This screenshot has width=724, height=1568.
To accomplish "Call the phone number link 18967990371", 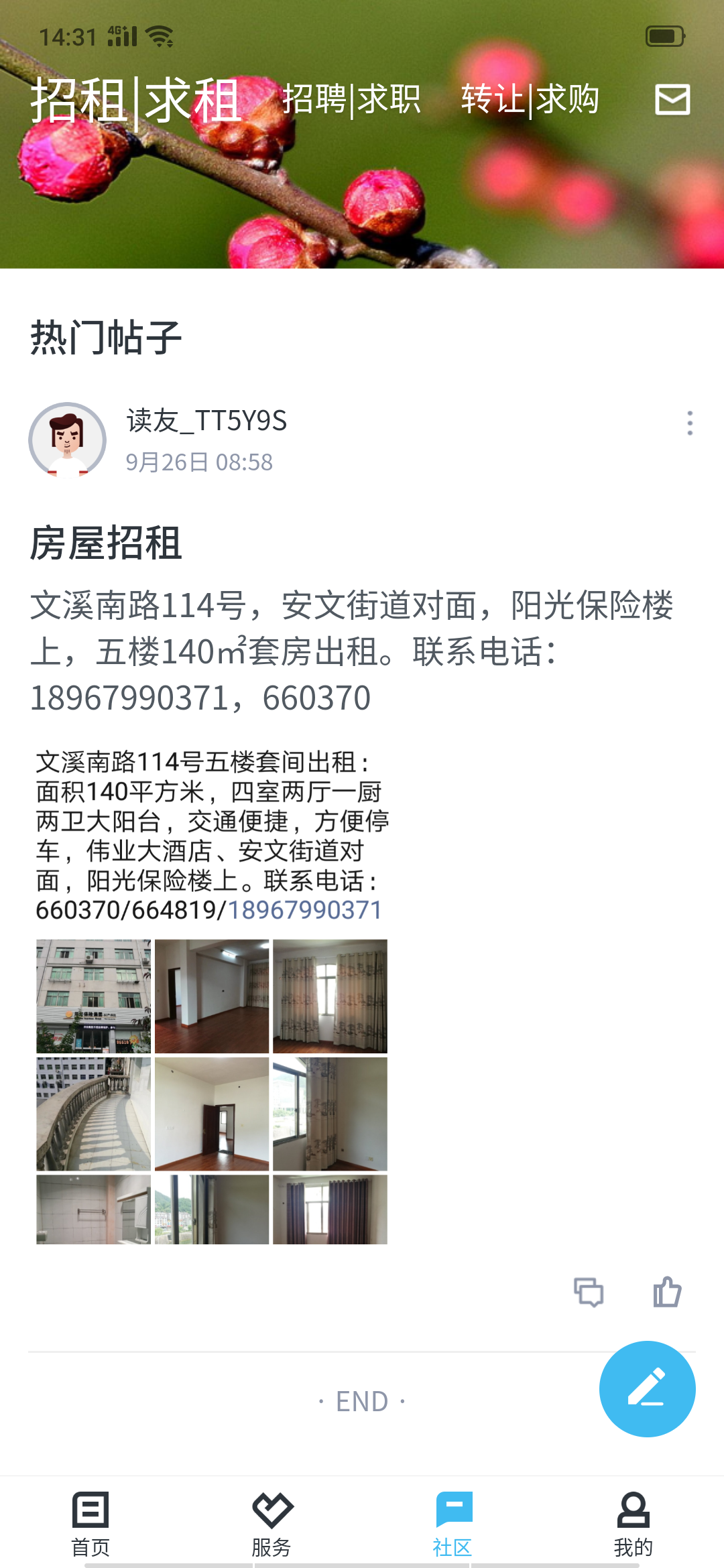I will 305,909.
